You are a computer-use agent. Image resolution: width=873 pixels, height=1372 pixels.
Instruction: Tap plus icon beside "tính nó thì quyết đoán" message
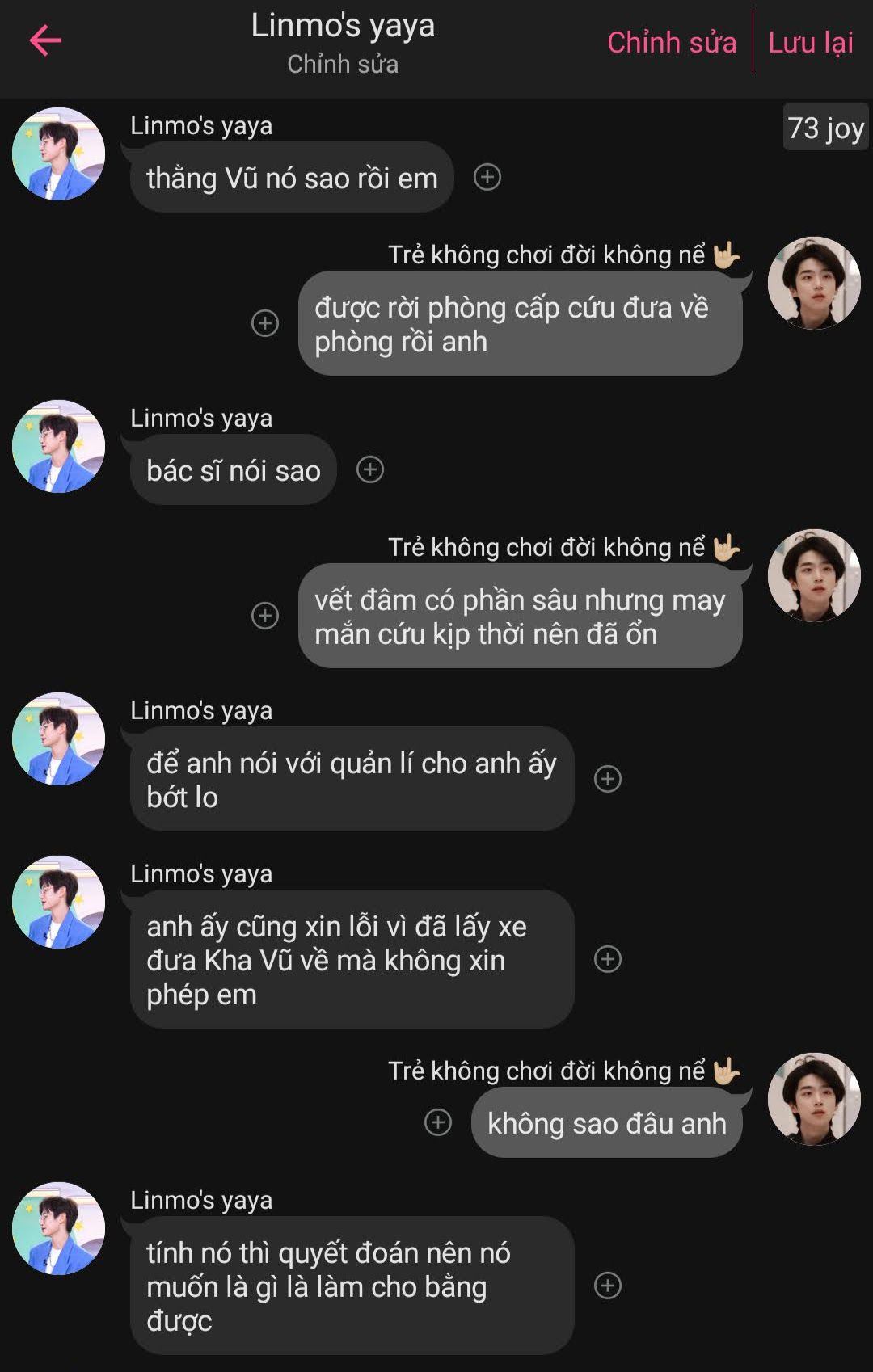[608, 1286]
